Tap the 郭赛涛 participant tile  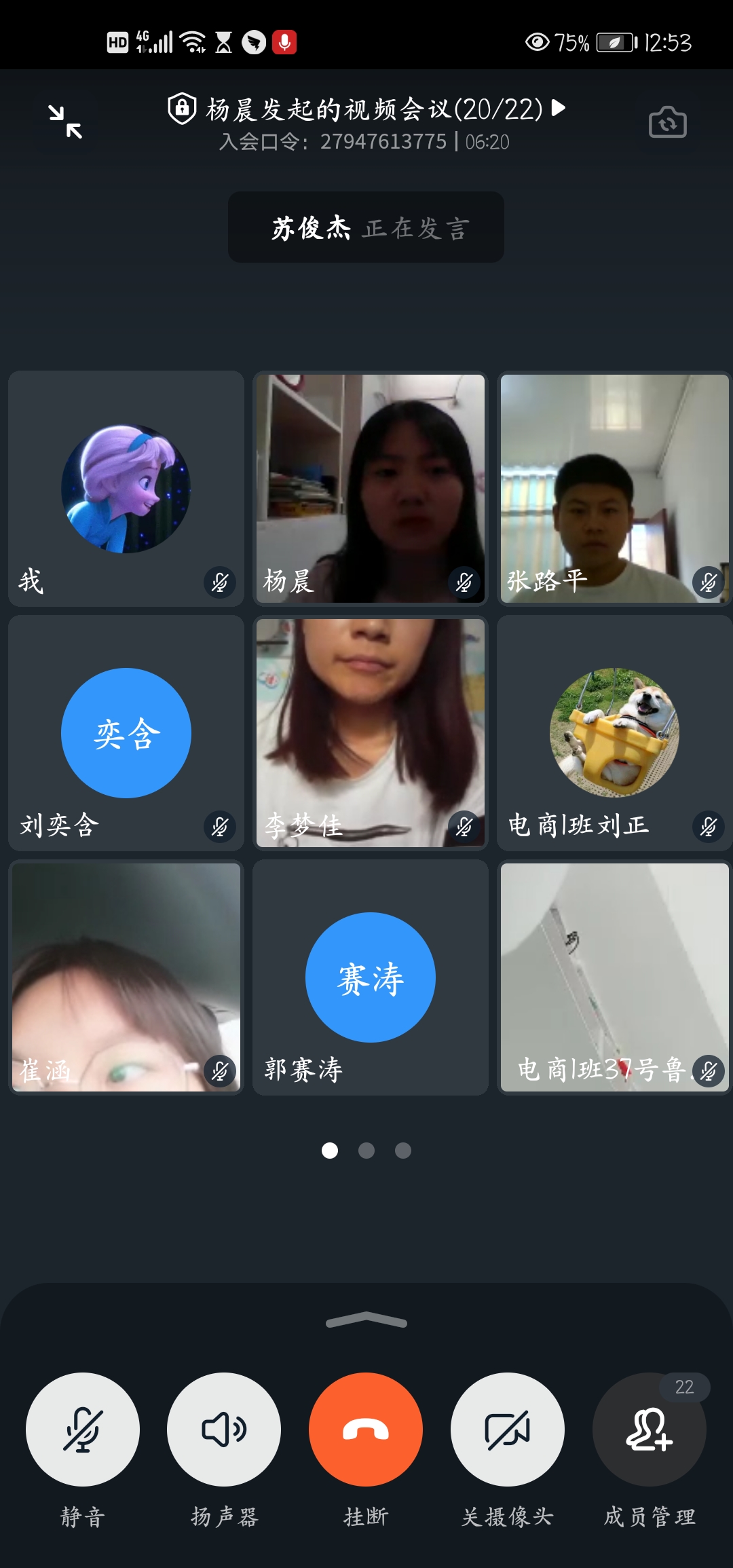click(371, 977)
